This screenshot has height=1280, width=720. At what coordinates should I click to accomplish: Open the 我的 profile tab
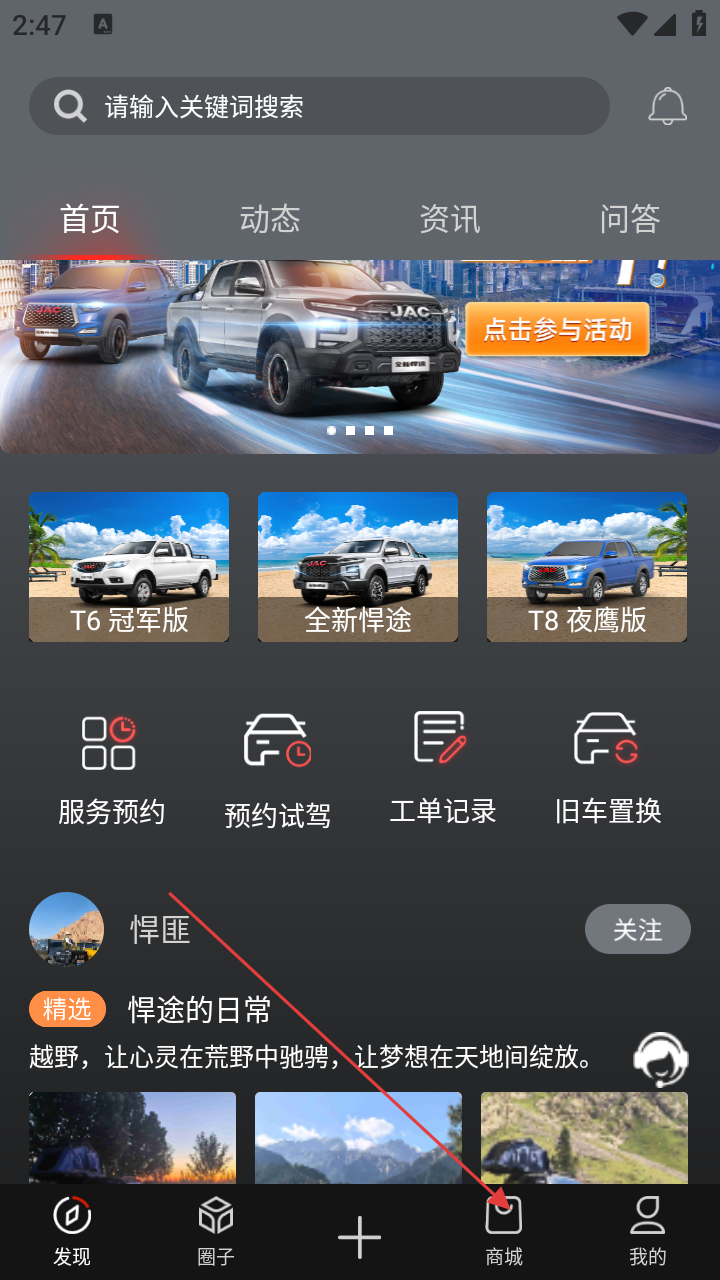[x=648, y=1232]
